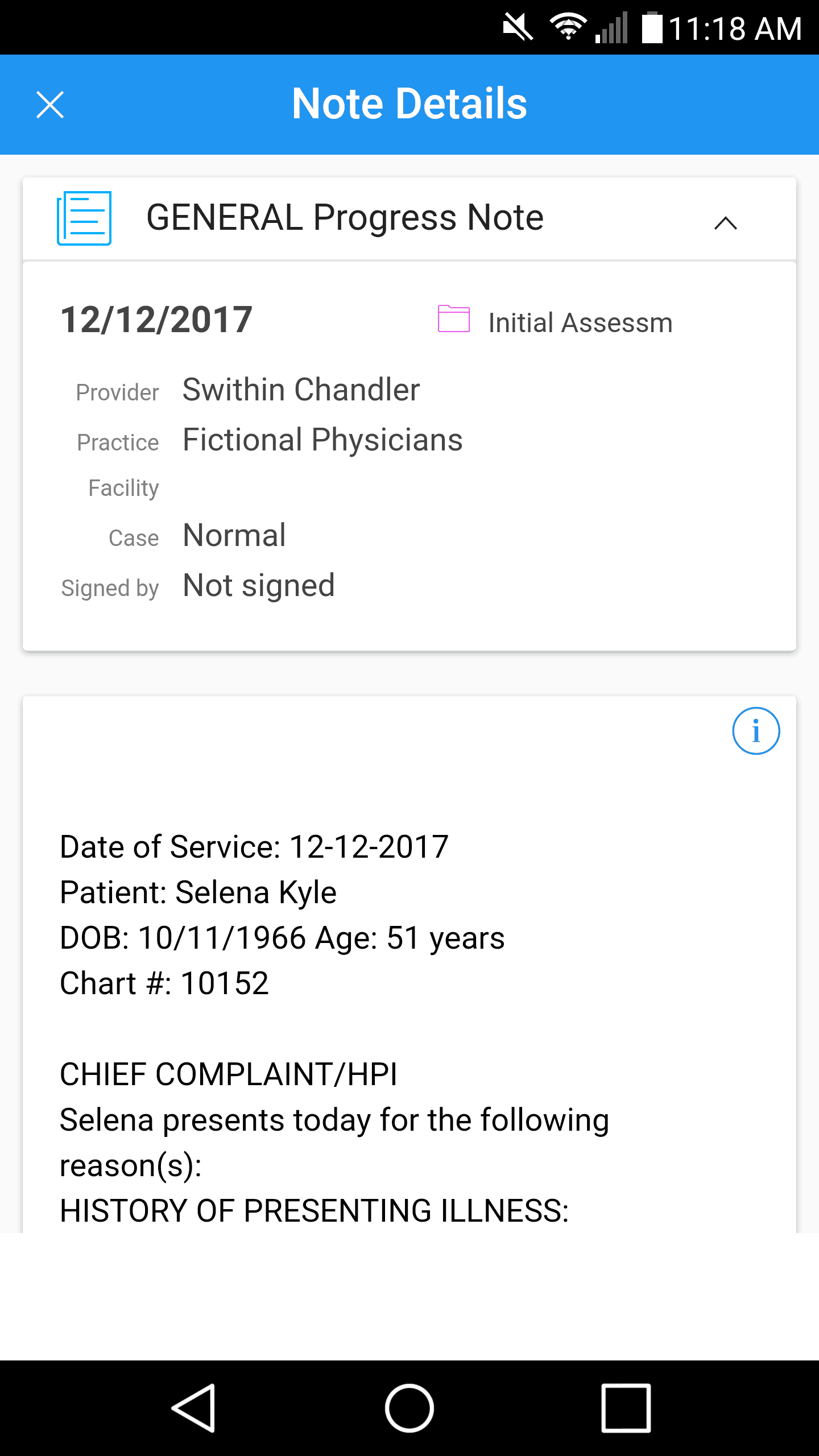The width and height of the screenshot is (819, 1456).
Task: Close the Note Details screen
Action: [50, 105]
